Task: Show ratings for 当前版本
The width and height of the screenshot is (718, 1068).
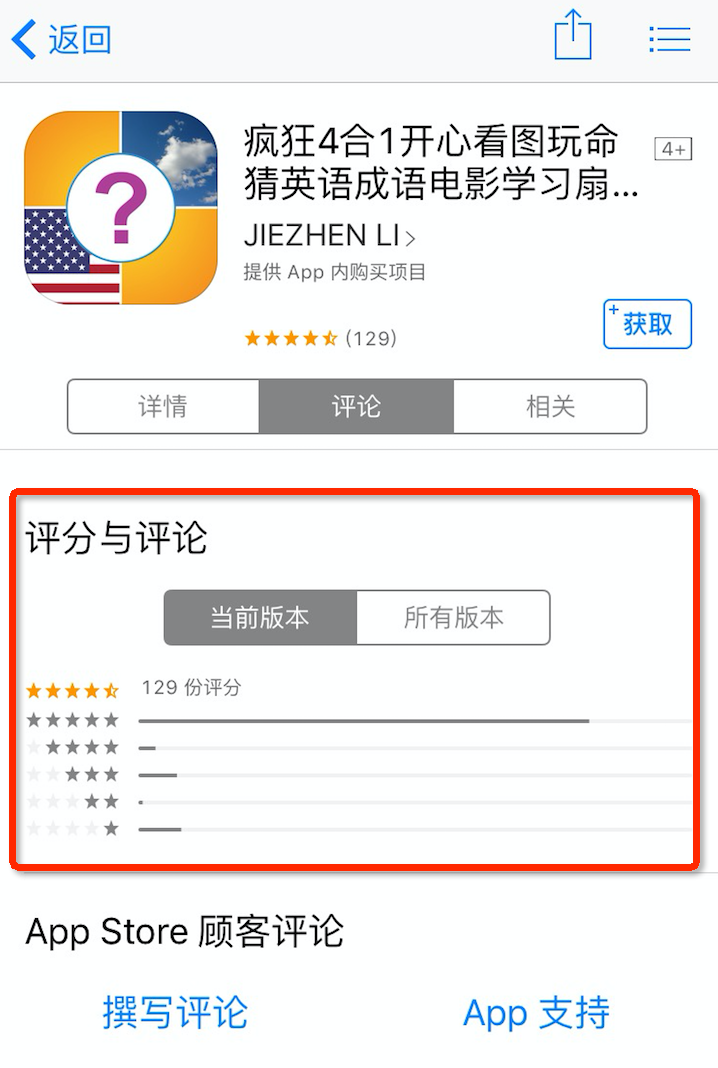Action: (260, 617)
